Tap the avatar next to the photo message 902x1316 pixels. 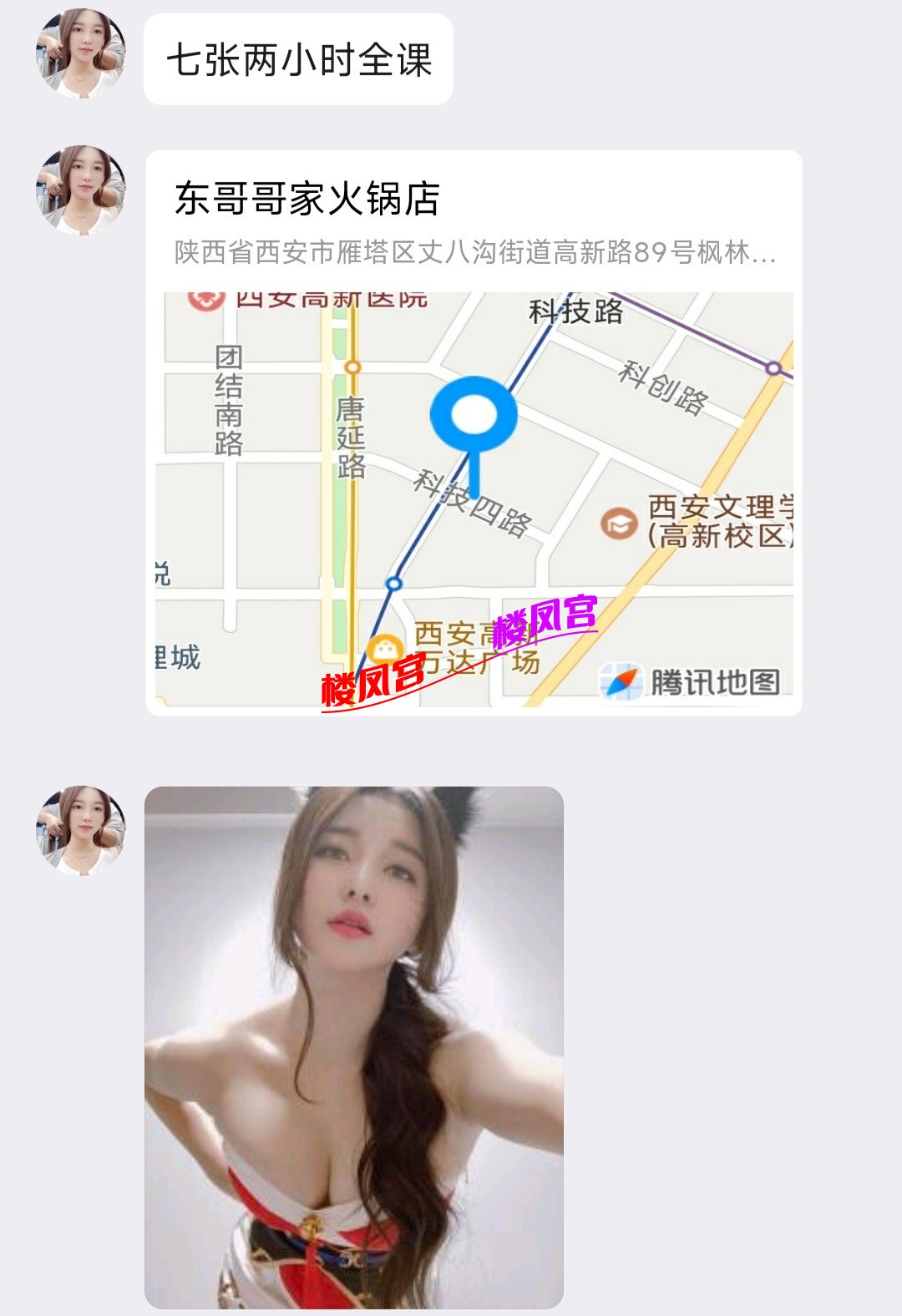(81, 830)
